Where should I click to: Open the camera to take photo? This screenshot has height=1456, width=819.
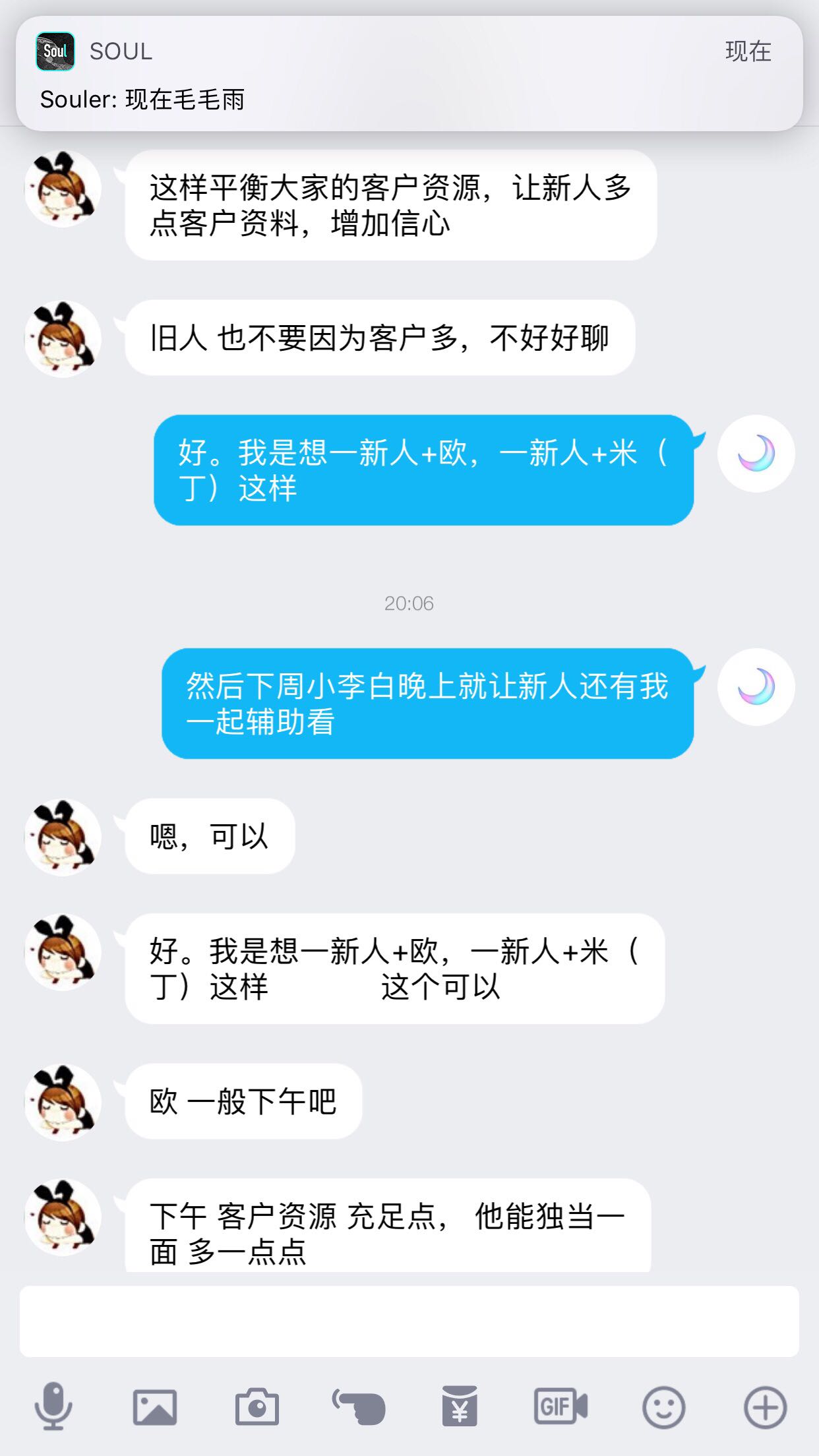point(257,1407)
